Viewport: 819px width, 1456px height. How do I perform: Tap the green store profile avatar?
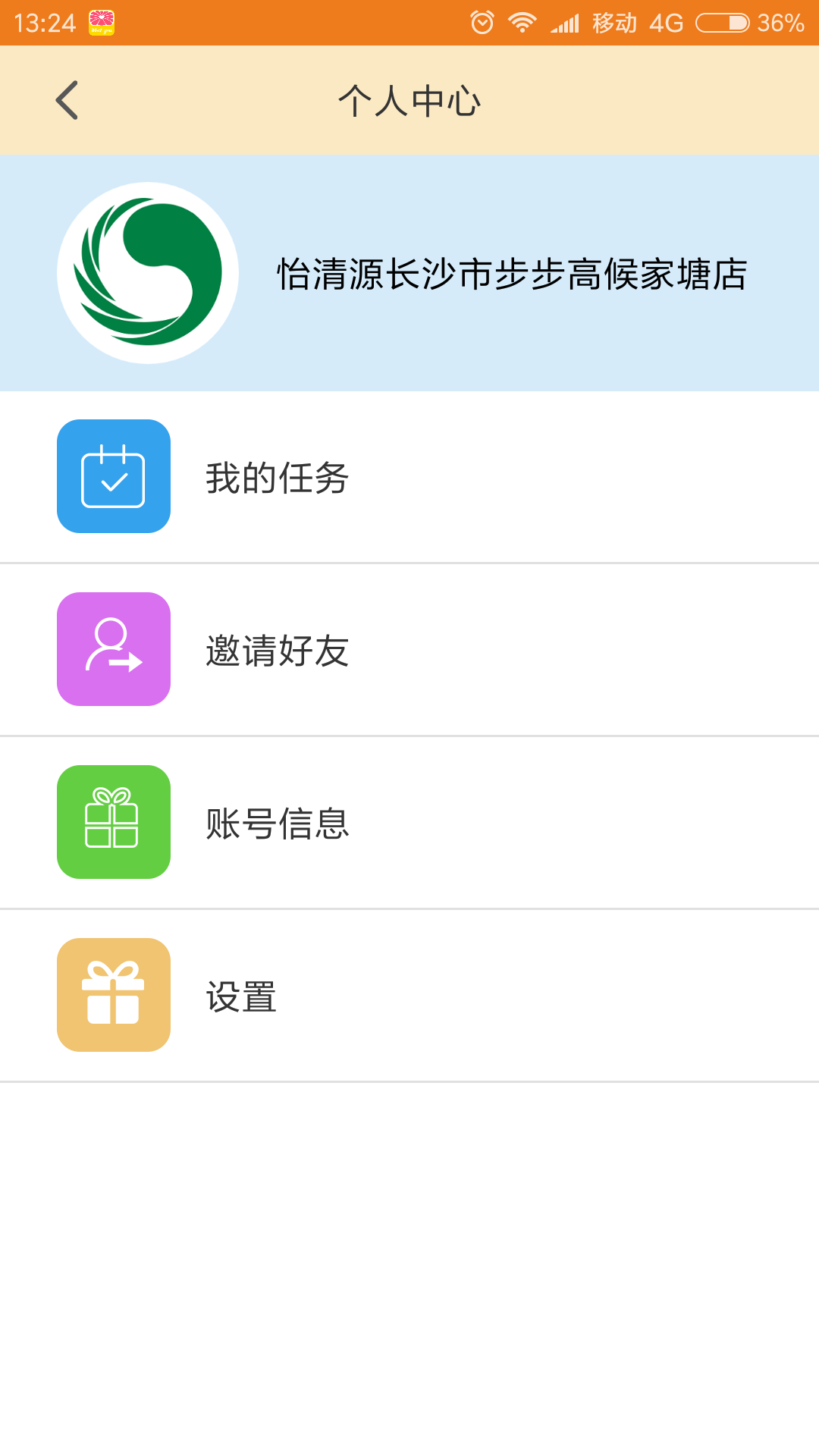pos(148,273)
